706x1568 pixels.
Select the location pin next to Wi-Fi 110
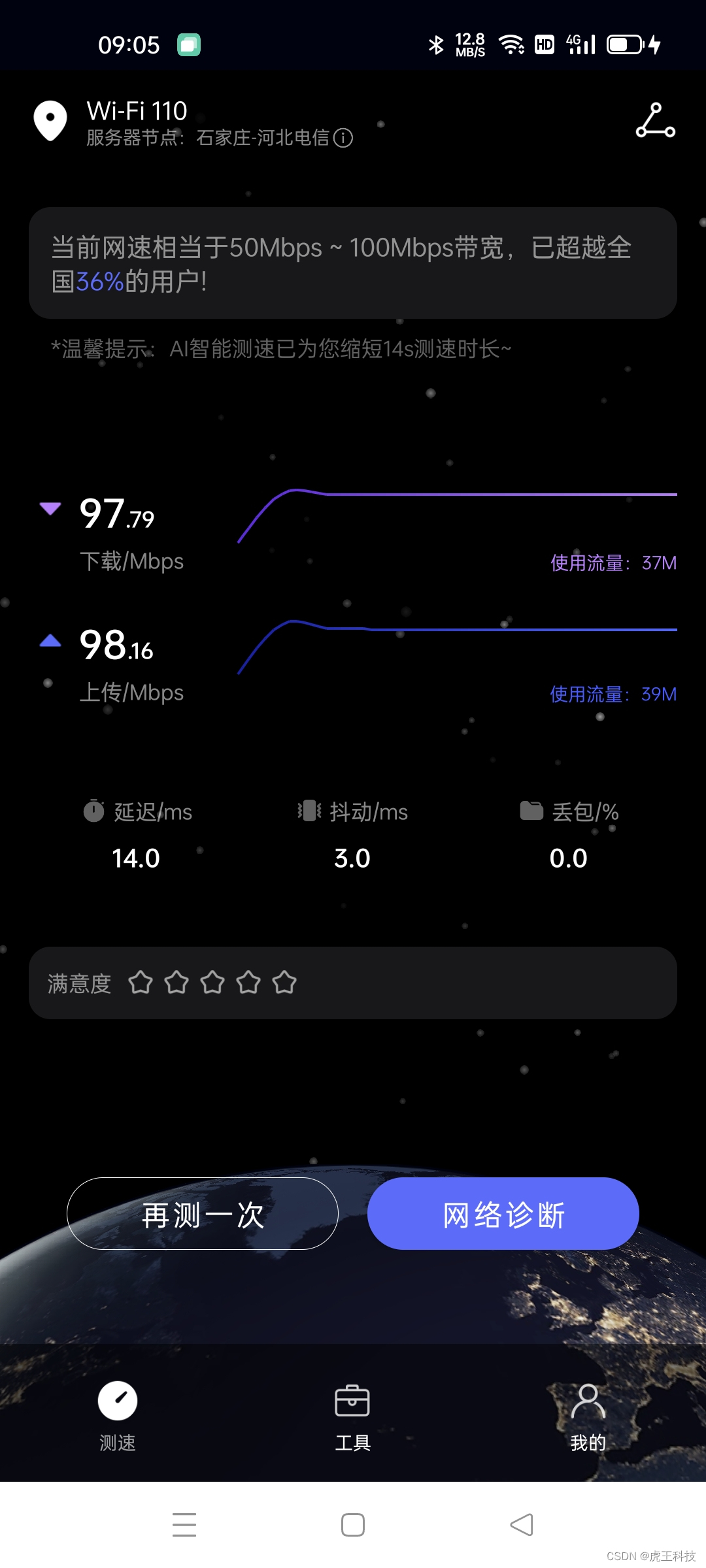tap(50, 121)
